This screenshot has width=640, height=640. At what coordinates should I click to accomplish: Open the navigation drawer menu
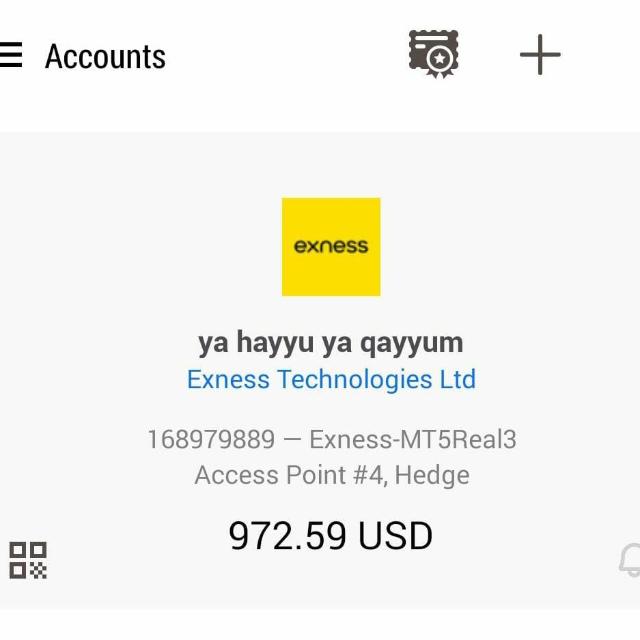click(x=10, y=55)
